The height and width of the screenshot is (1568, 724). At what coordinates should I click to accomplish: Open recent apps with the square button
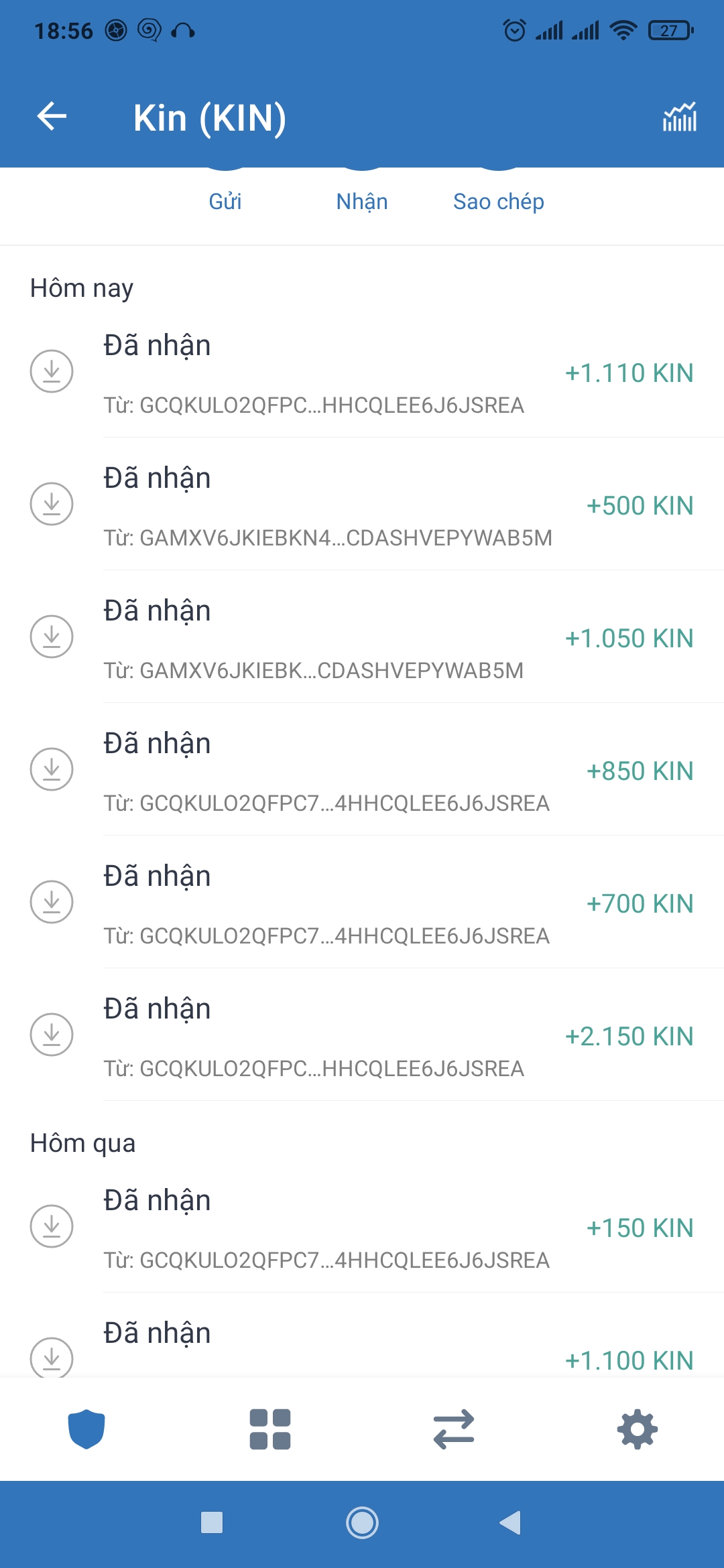212,1522
